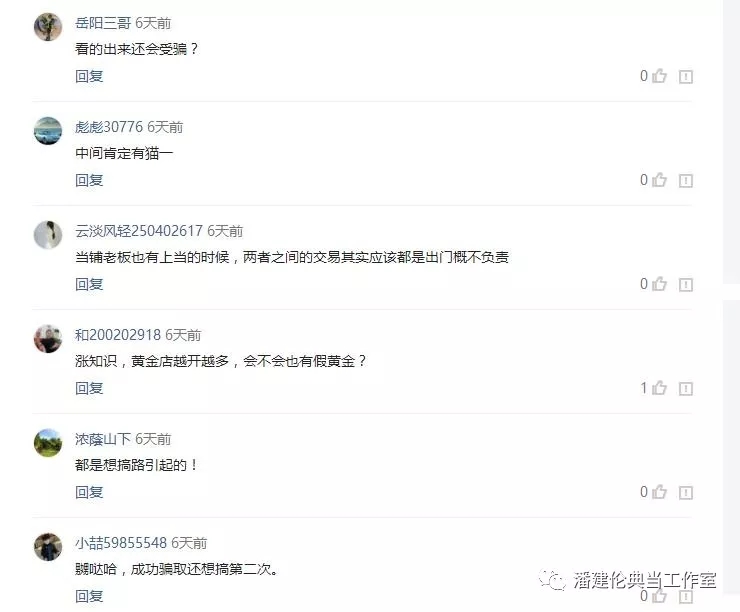
Task: Like 岳阳三哥's comment
Action: click(659, 76)
